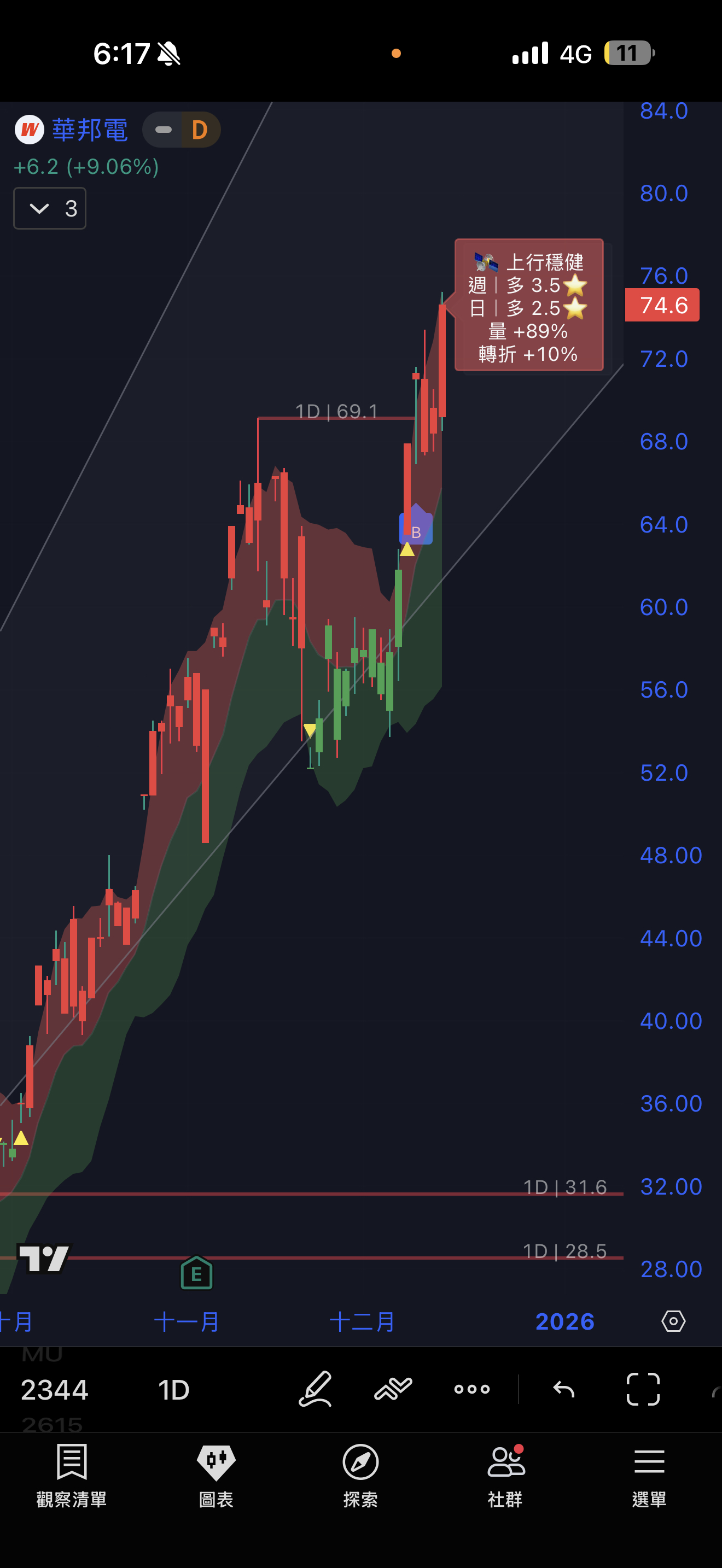The width and height of the screenshot is (722, 1568).
Task: Undo the last chart action
Action: tap(564, 1389)
